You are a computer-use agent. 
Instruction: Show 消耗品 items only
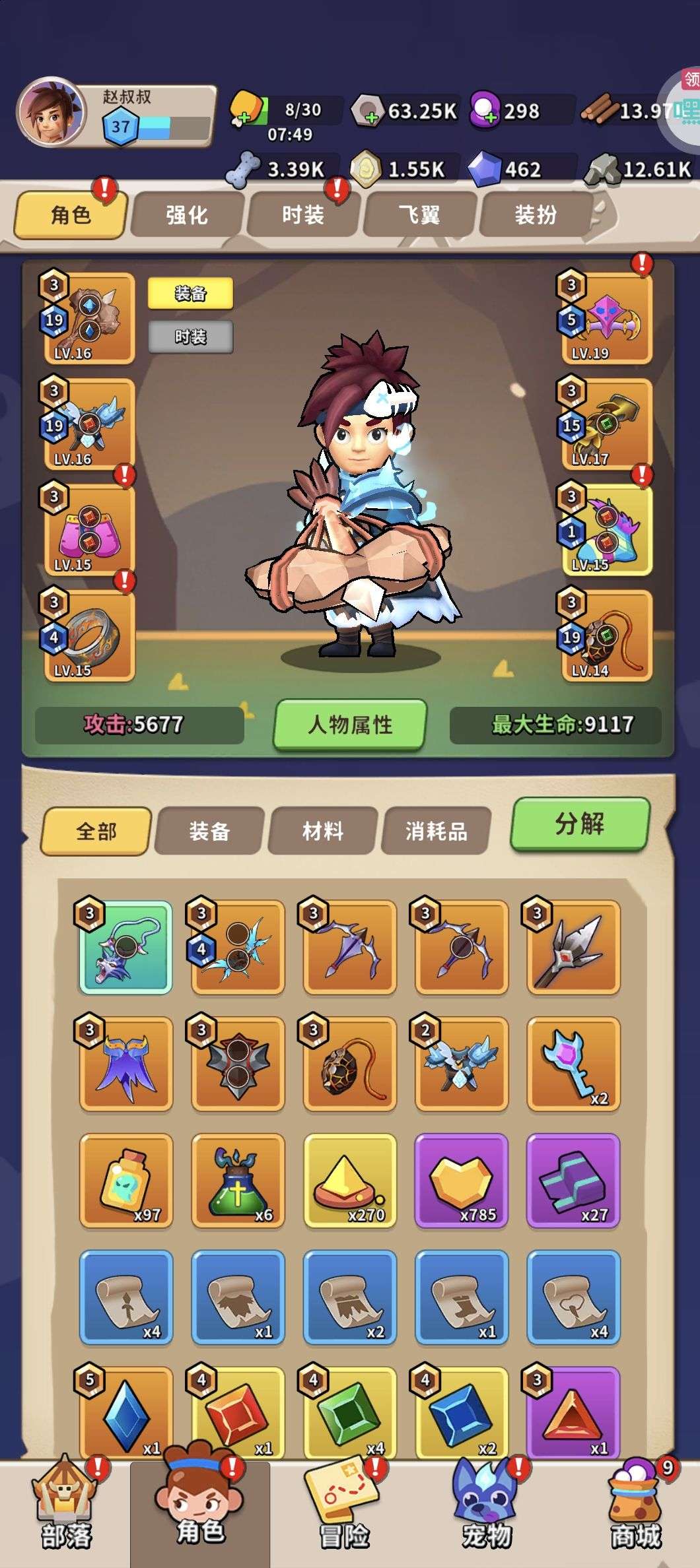437,831
